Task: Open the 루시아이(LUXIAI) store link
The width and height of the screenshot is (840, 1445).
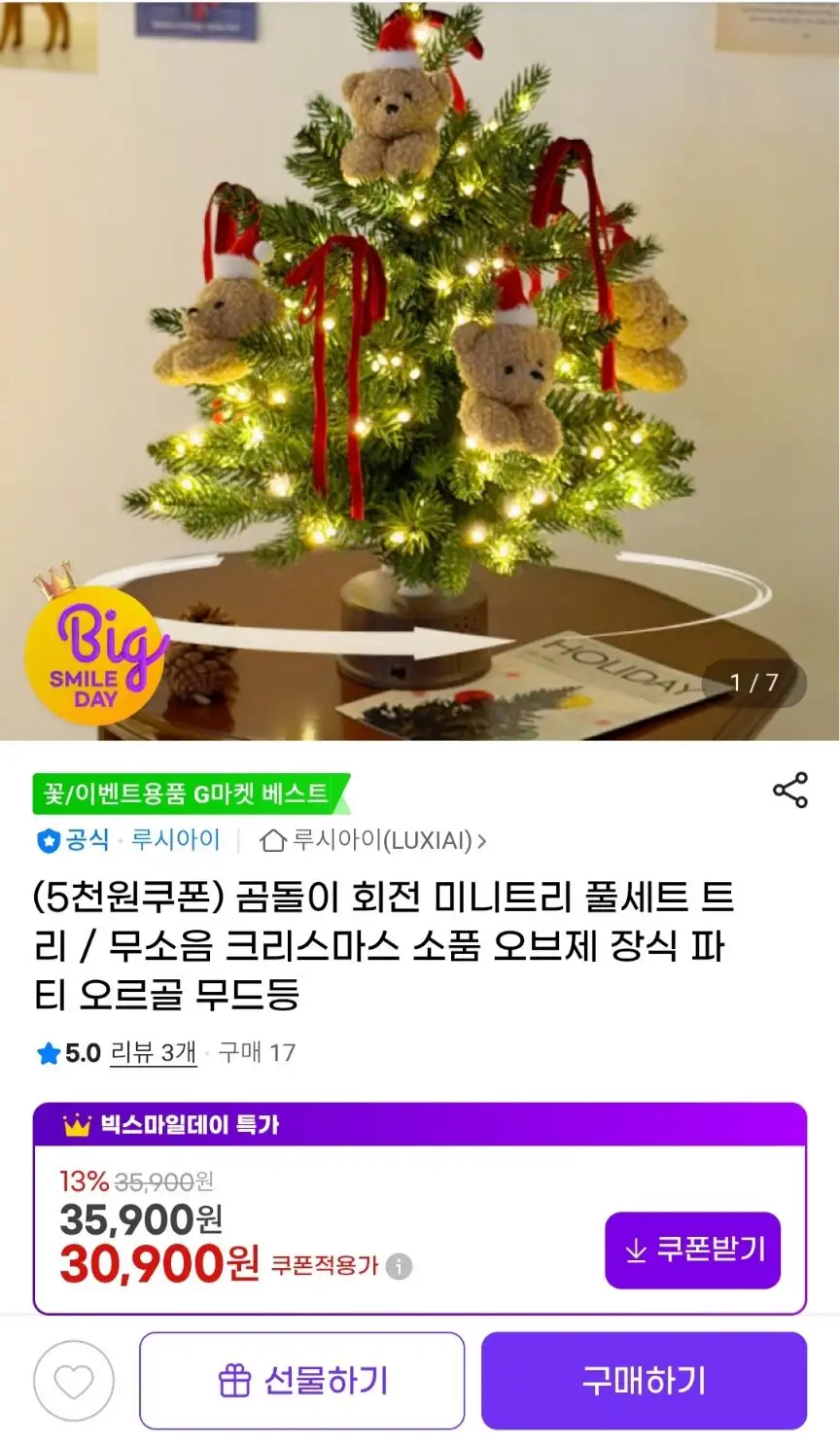Action: tap(374, 840)
